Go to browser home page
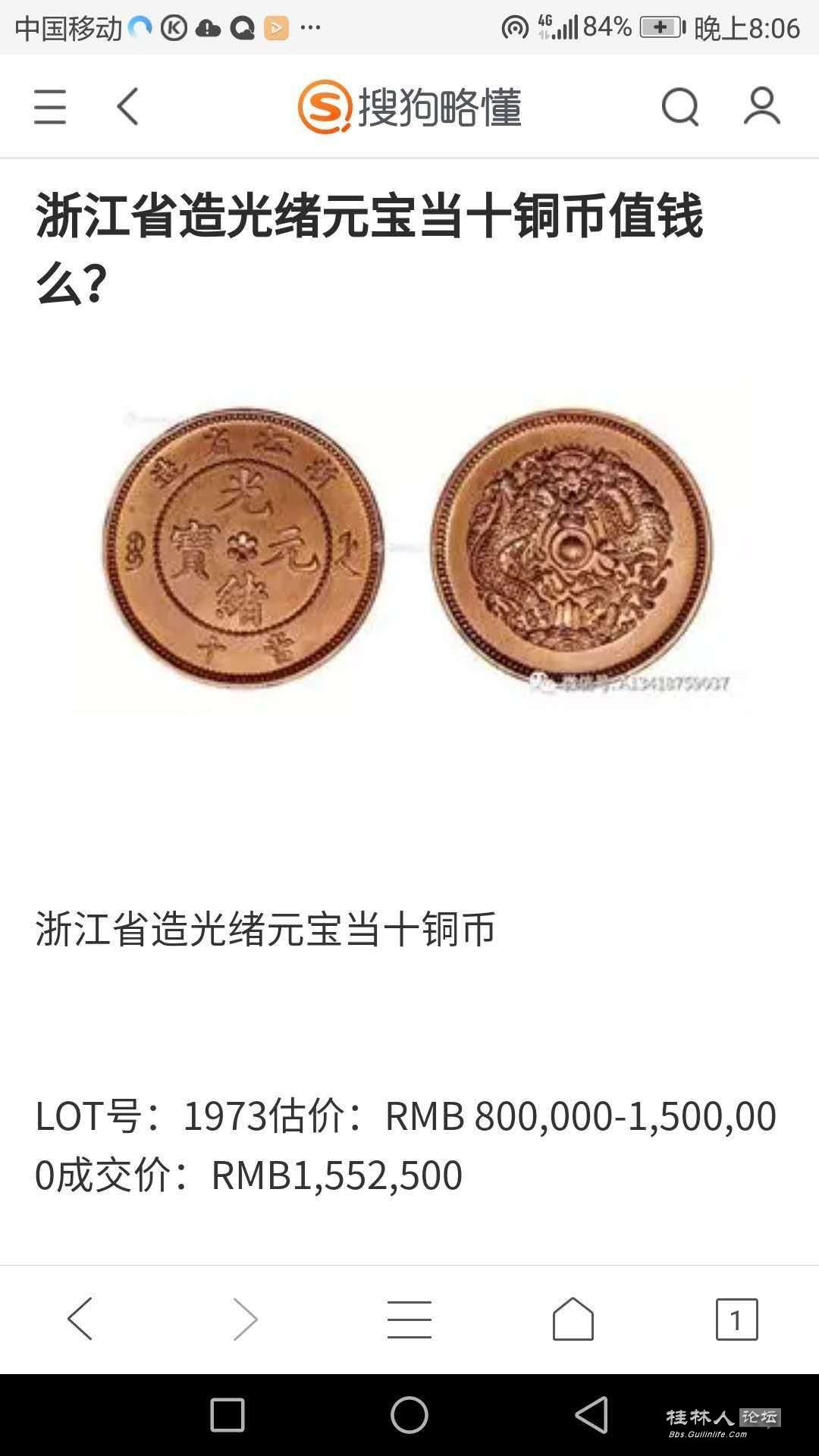 click(573, 1319)
